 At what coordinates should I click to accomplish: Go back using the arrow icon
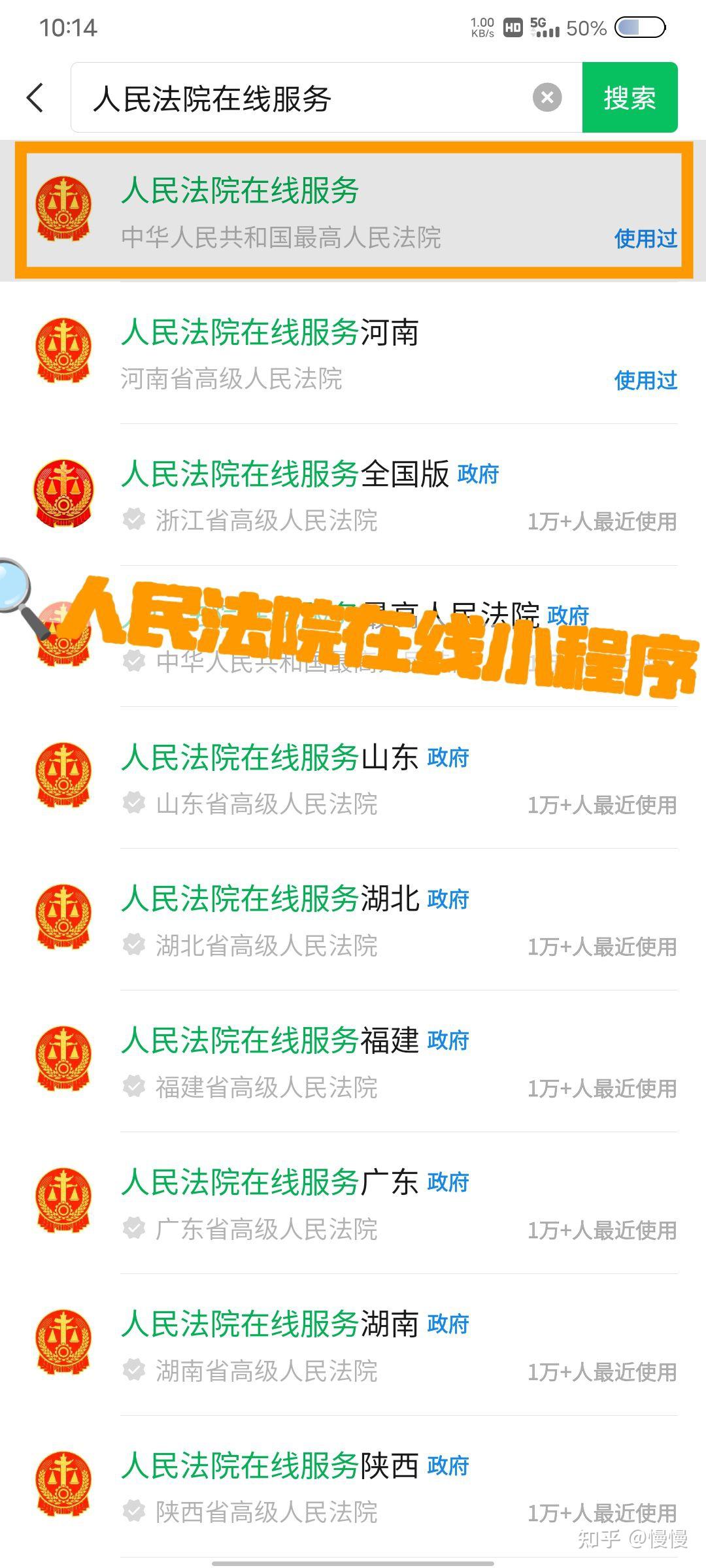36,98
